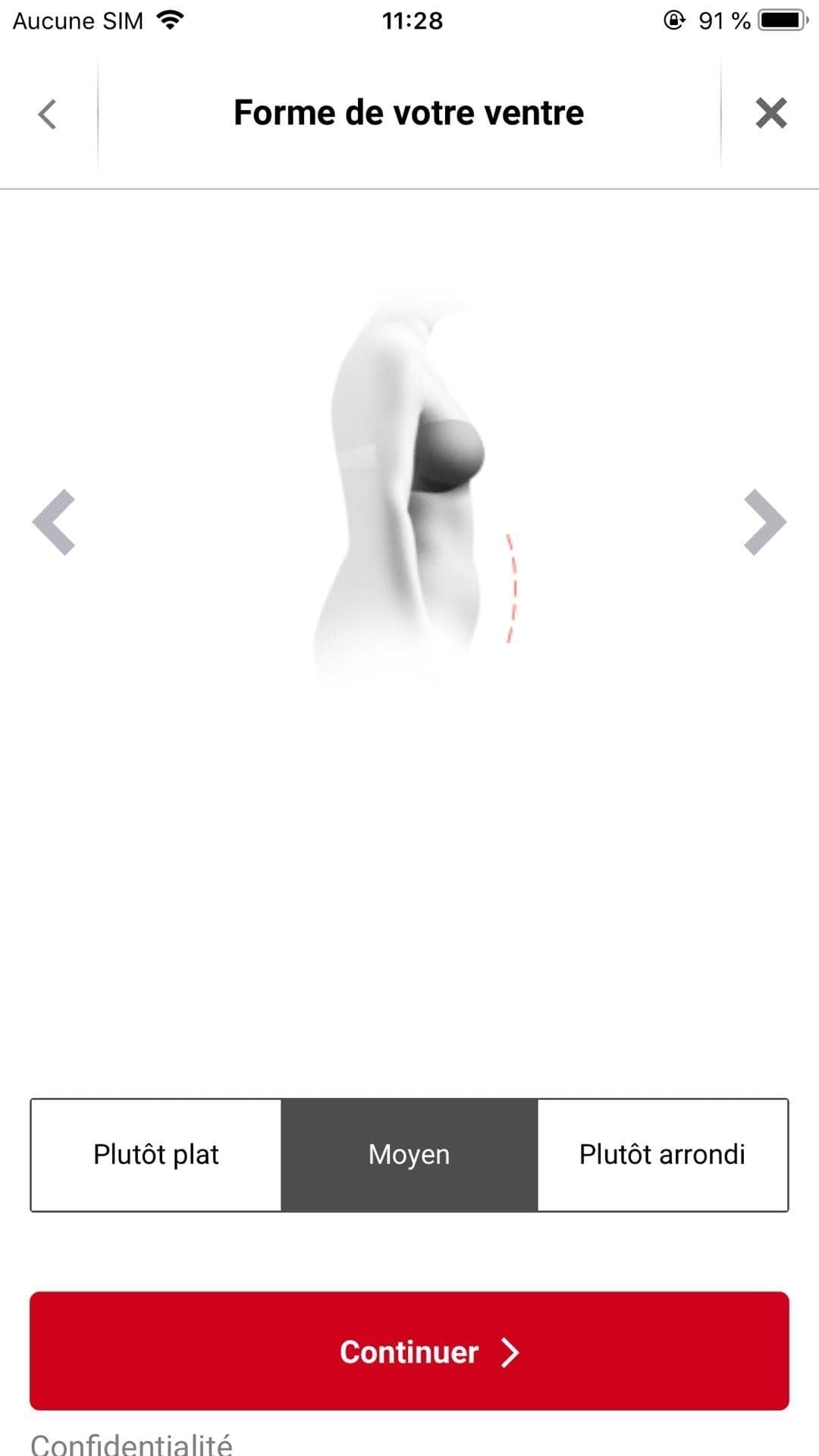819x1456 pixels.
Task: Show the next belly shape illustration
Action: click(764, 522)
